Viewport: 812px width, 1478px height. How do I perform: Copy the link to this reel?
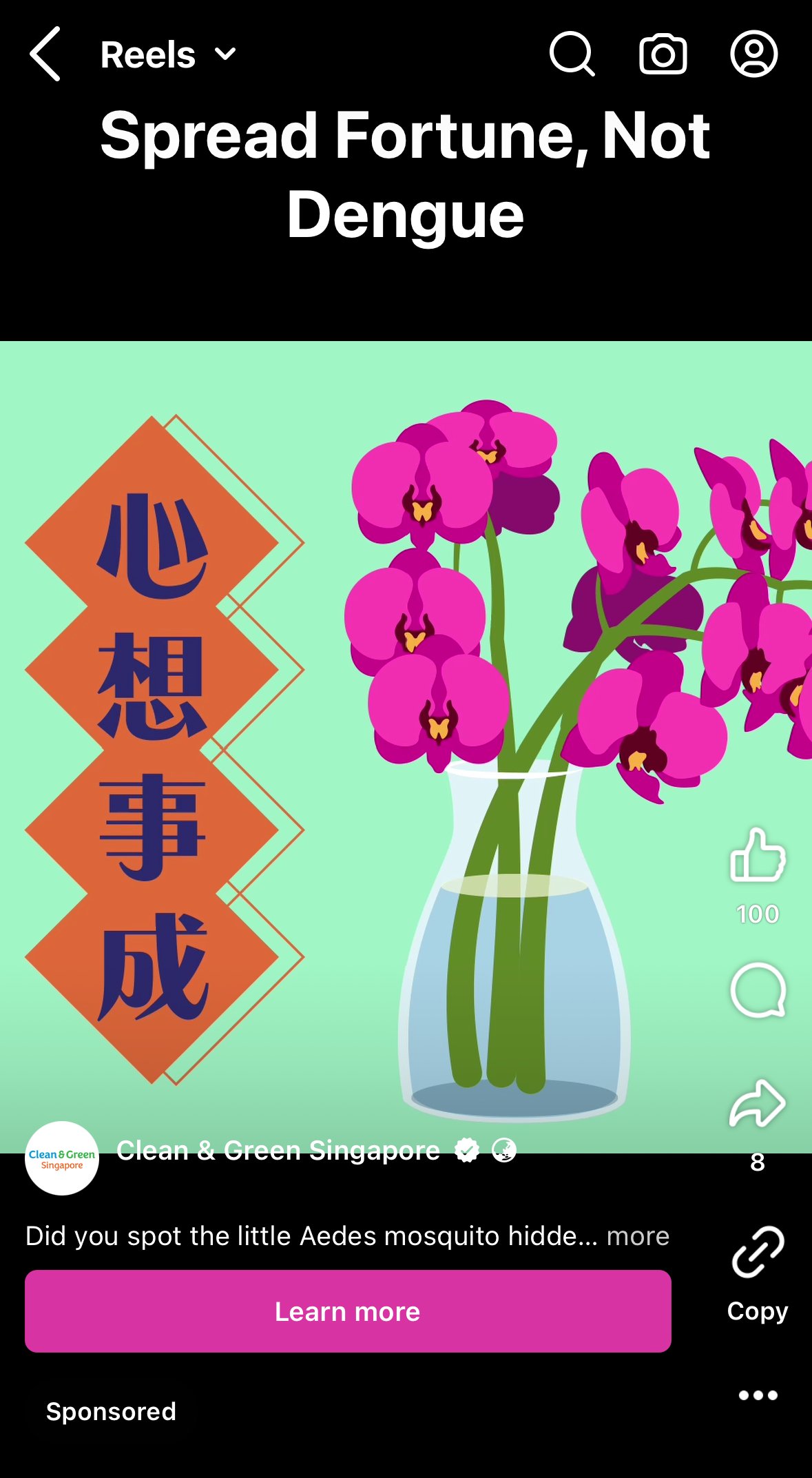758,1253
